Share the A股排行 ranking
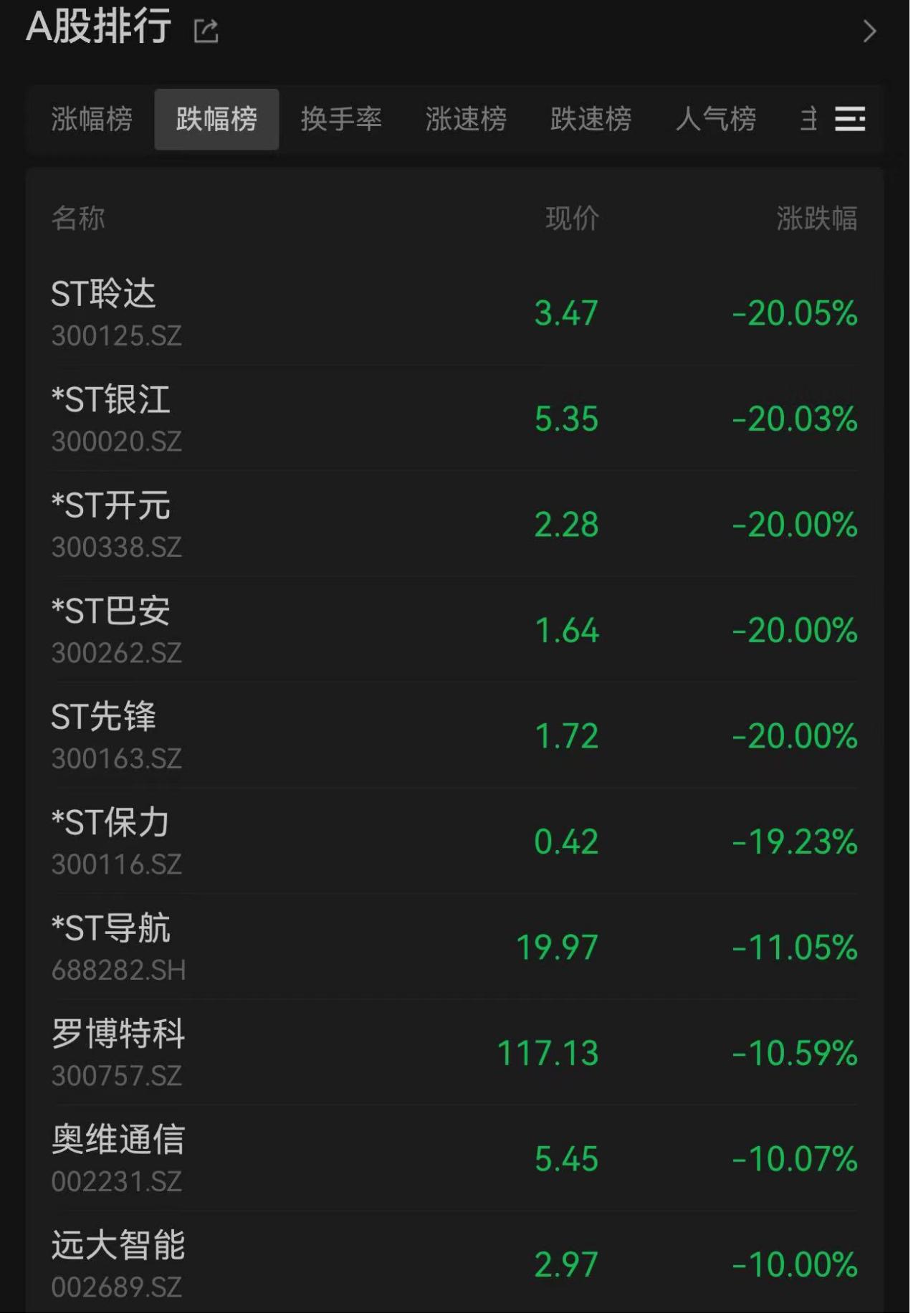 206,31
